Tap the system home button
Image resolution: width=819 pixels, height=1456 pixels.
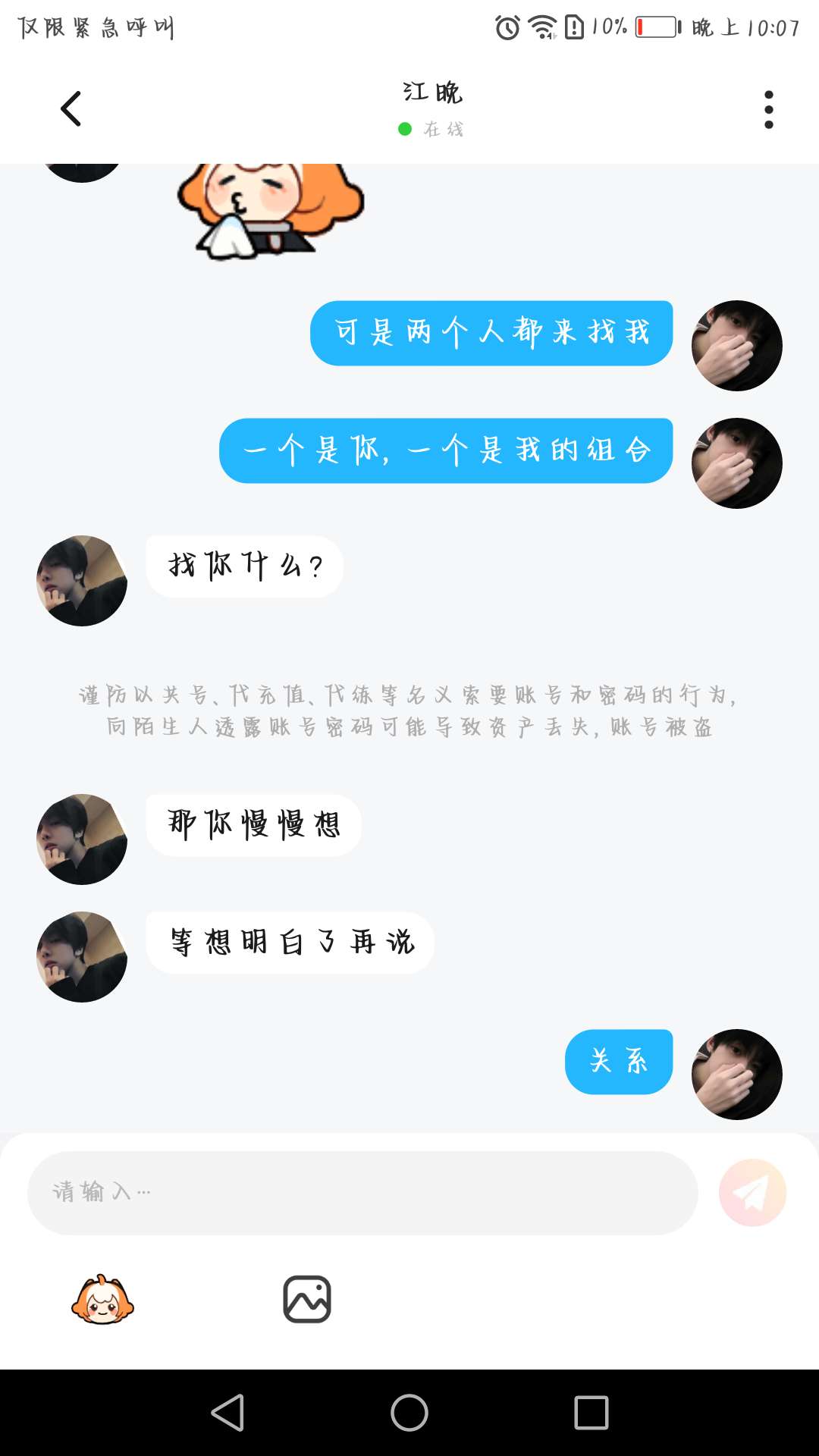click(409, 1413)
